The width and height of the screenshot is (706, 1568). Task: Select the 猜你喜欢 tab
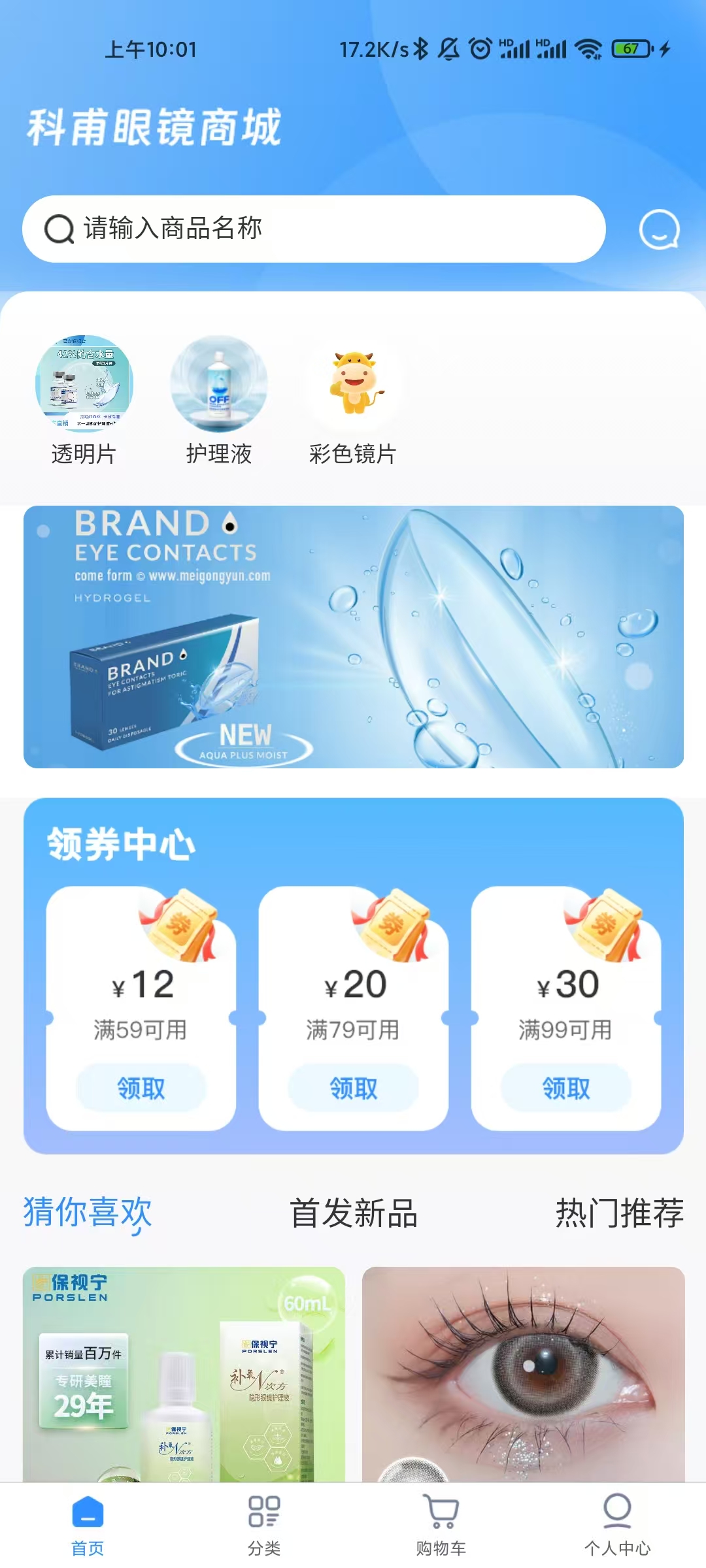pos(88,1213)
